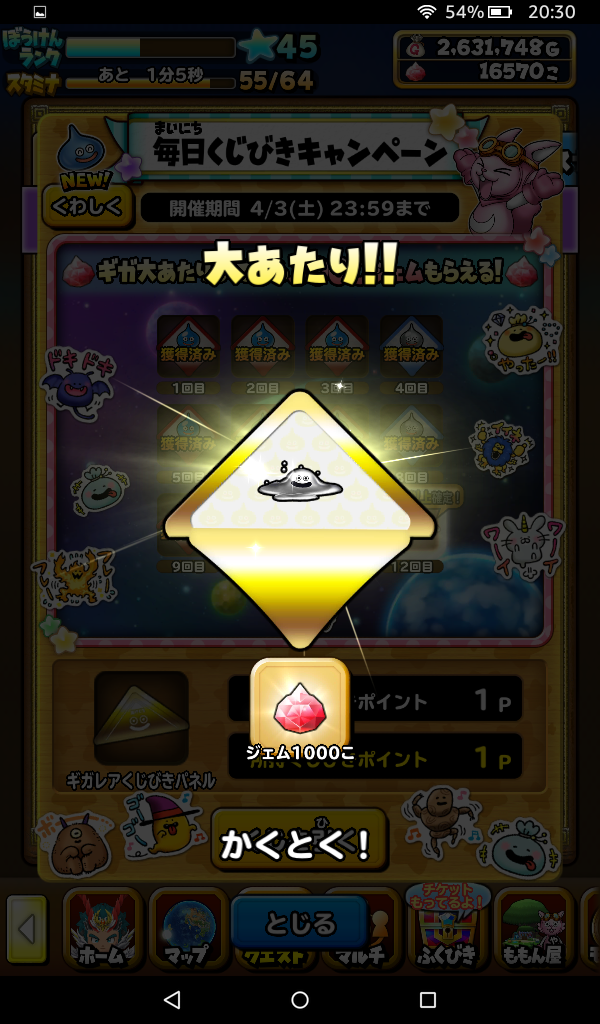This screenshot has height=1024, width=600.
Task: Close the popup with とじる
Action: tap(300, 923)
